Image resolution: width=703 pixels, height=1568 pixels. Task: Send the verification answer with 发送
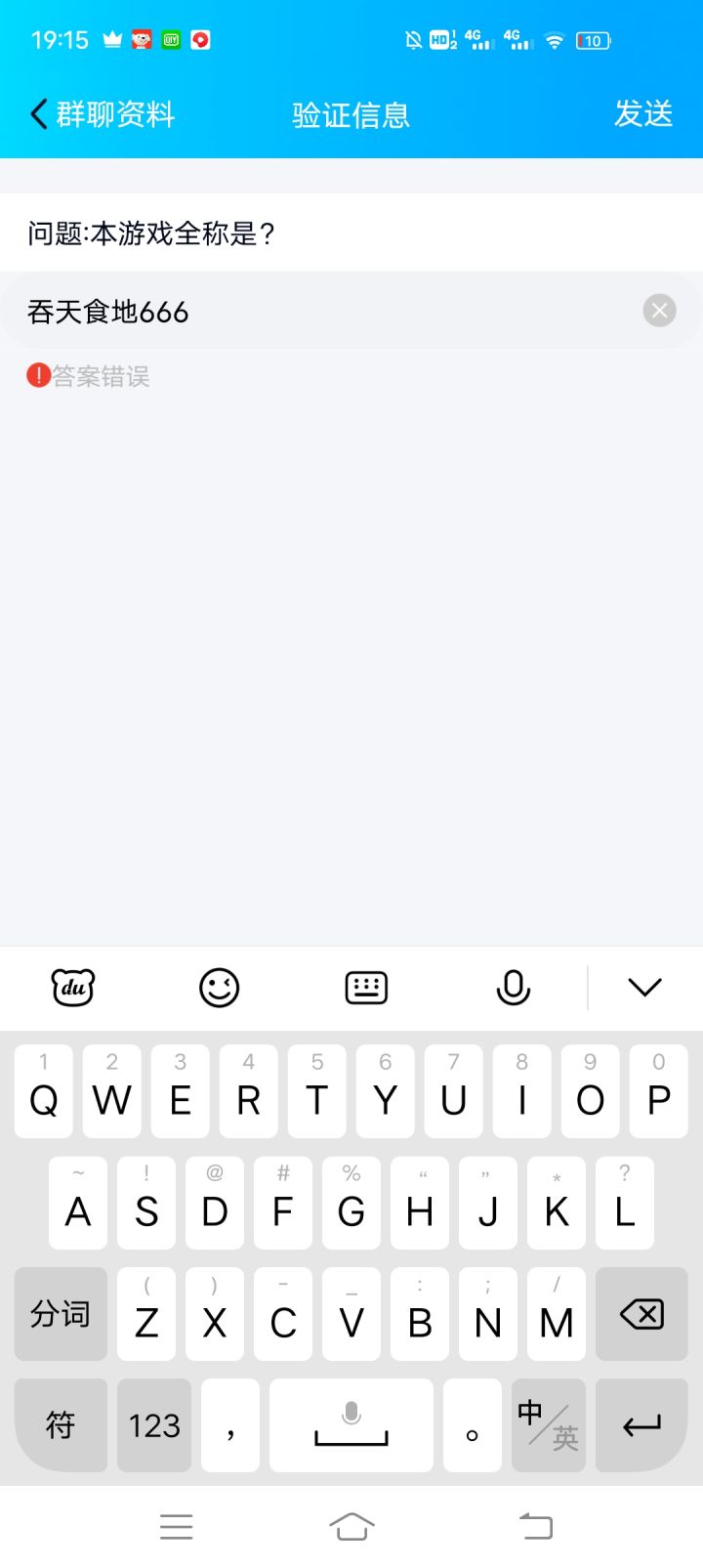pos(643,113)
